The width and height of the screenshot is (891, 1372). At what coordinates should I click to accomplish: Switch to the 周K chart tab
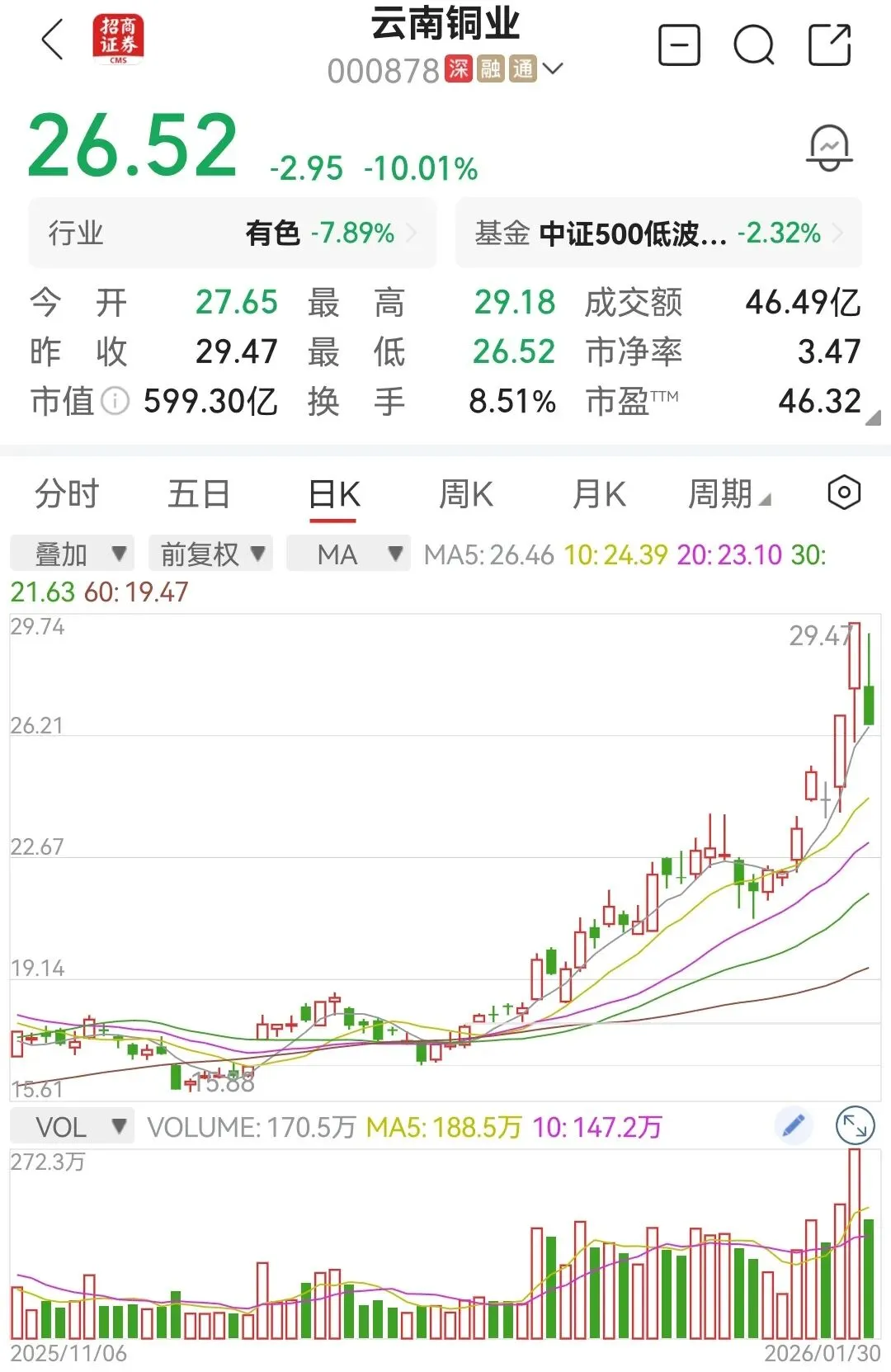pyautogui.click(x=466, y=494)
